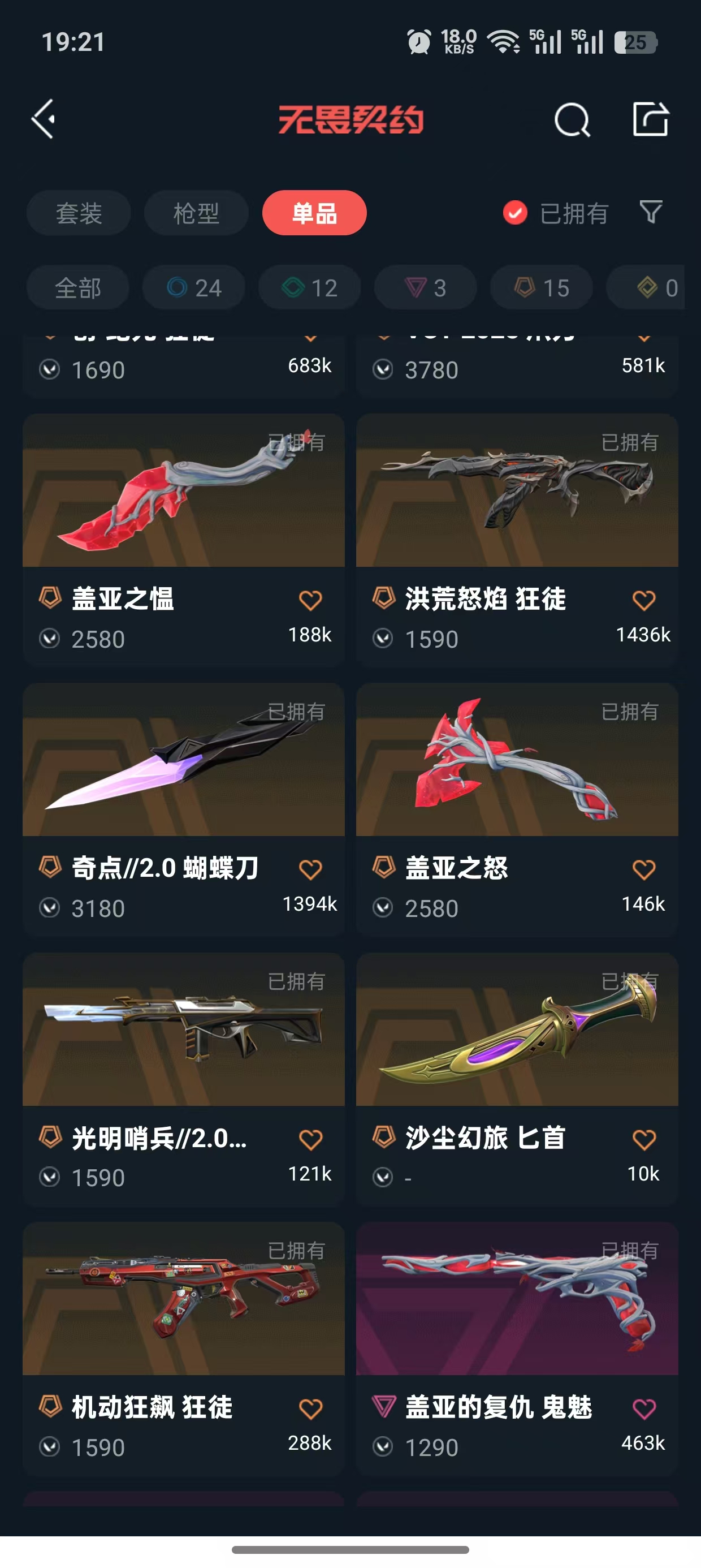Open the 光明哨兵//2.0 skin card

183,1032
